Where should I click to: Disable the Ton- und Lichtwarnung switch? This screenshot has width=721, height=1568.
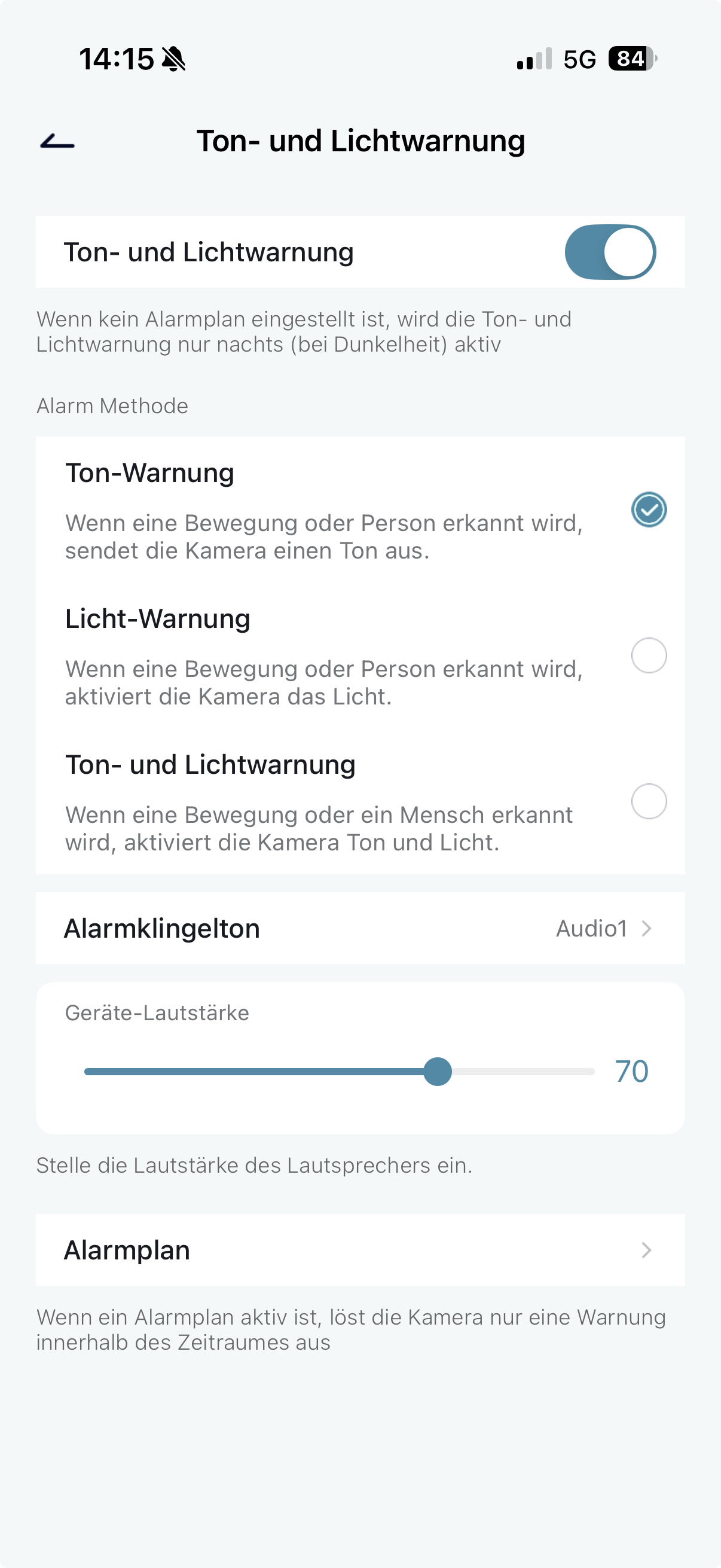[610, 252]
